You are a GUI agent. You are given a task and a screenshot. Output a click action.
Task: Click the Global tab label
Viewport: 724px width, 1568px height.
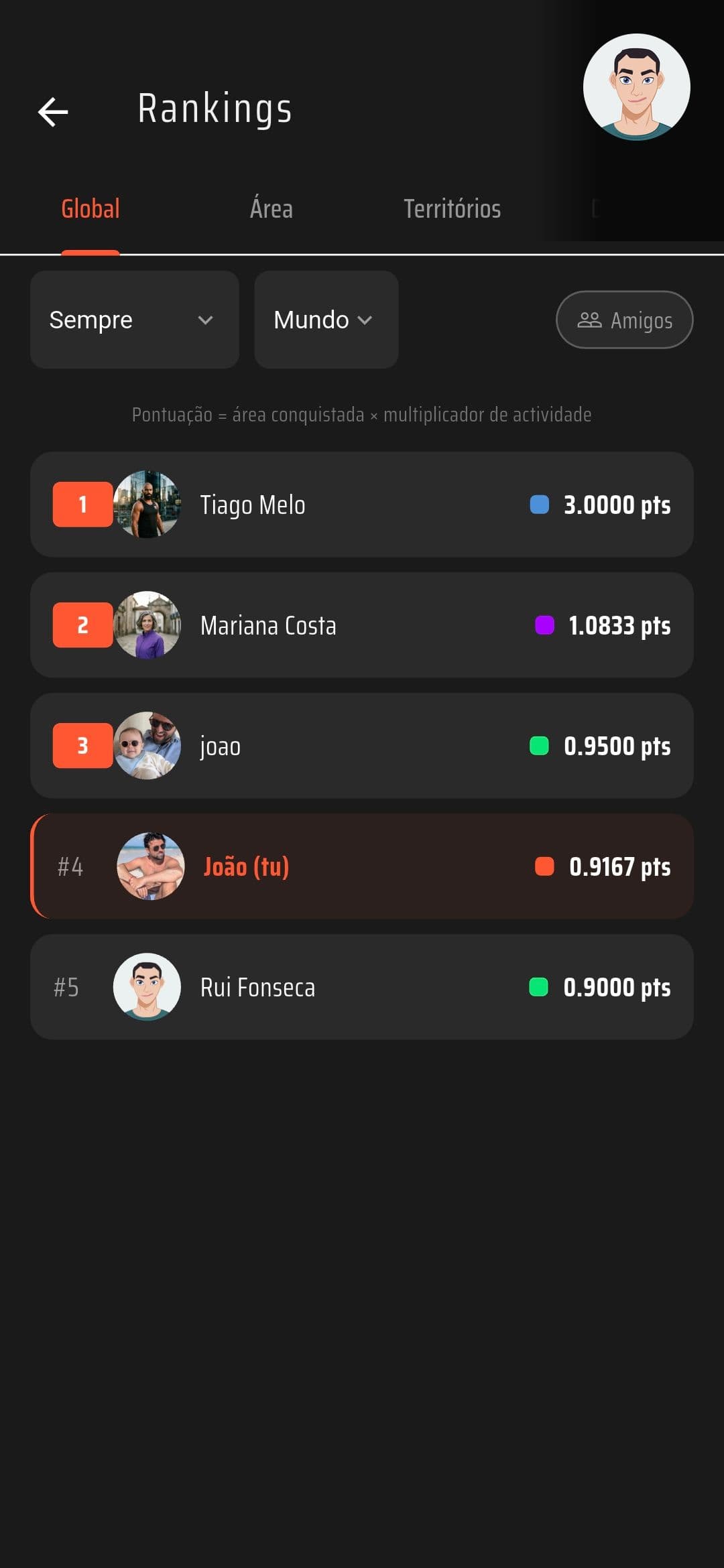tap(89, 208)
